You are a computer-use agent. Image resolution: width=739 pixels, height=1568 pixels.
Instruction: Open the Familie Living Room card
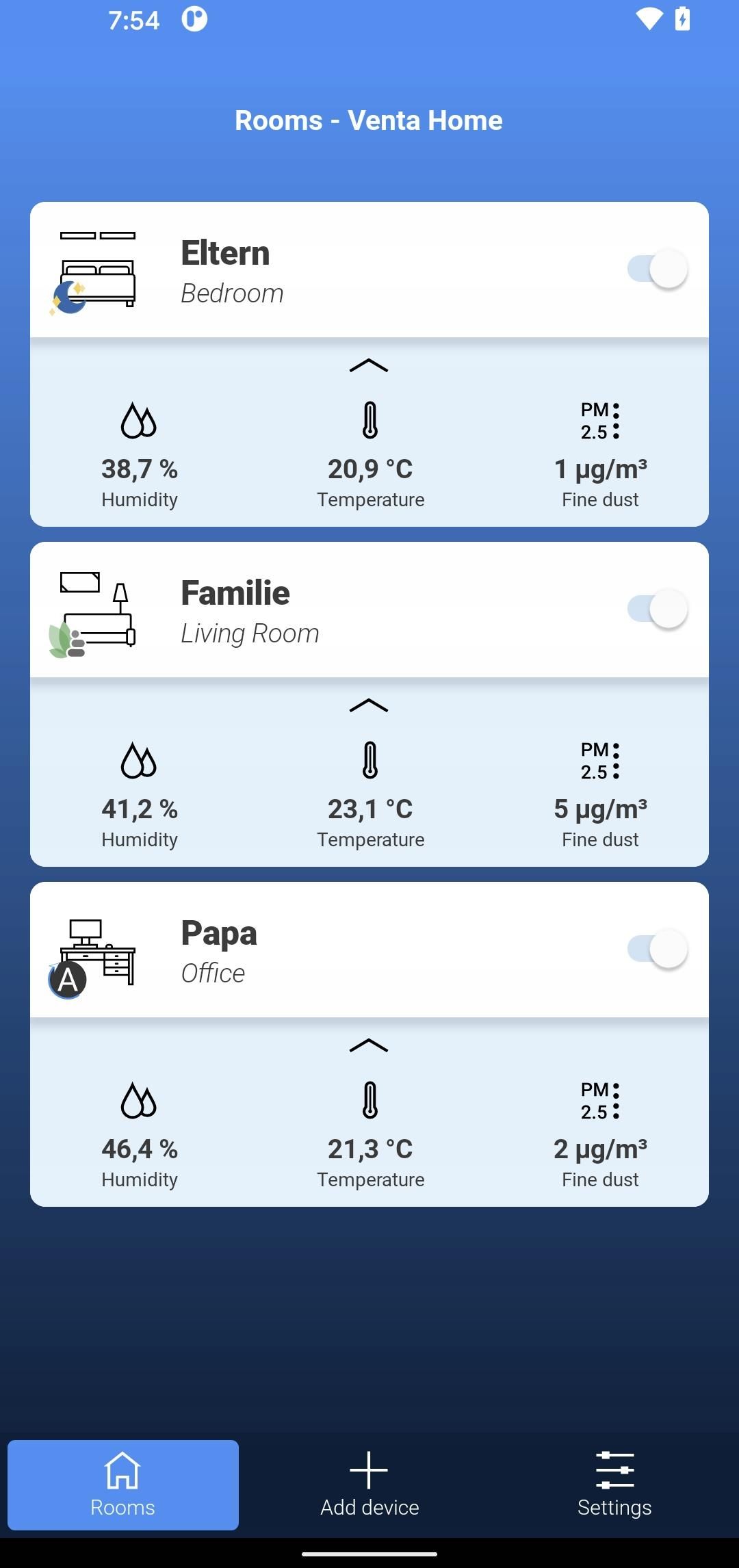pos(369,610)
